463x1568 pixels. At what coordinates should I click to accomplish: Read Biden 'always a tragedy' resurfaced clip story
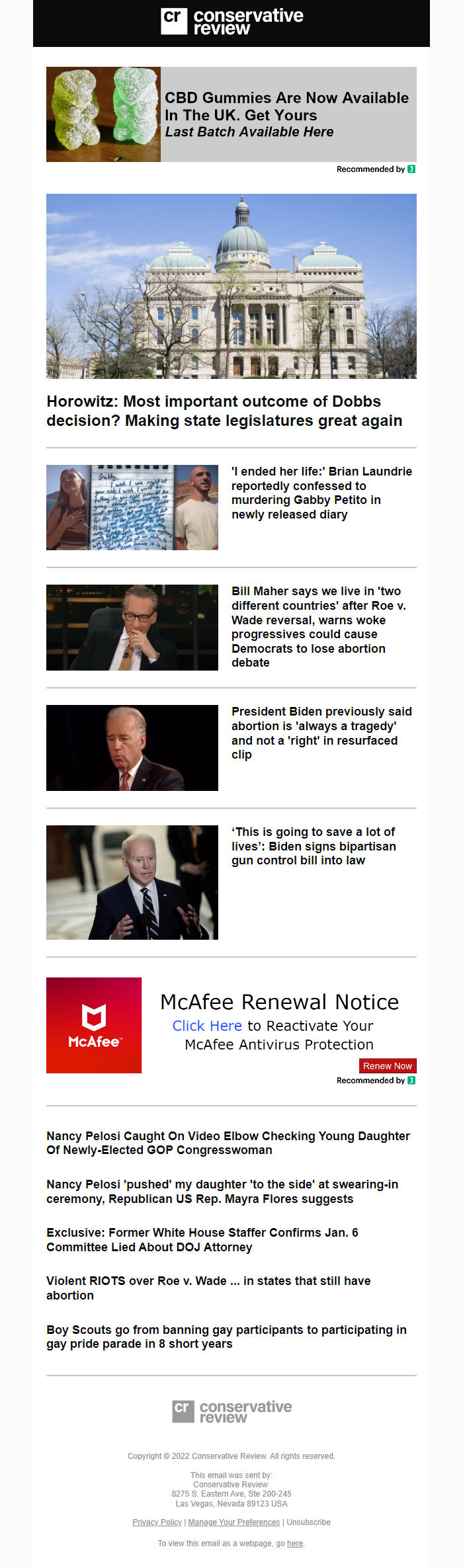(x=321, y=733)
